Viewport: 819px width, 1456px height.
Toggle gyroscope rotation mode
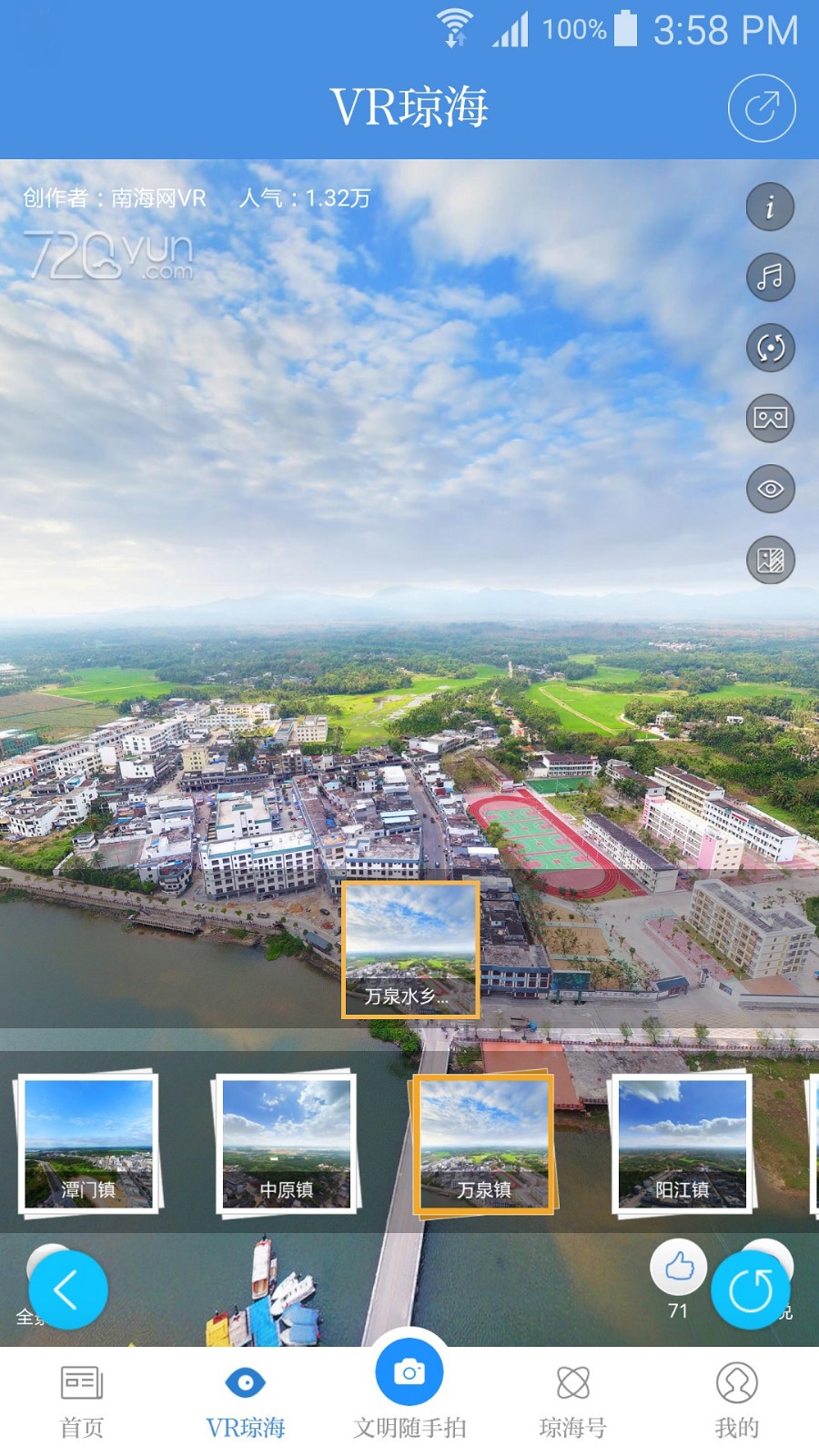pos(770,348)
